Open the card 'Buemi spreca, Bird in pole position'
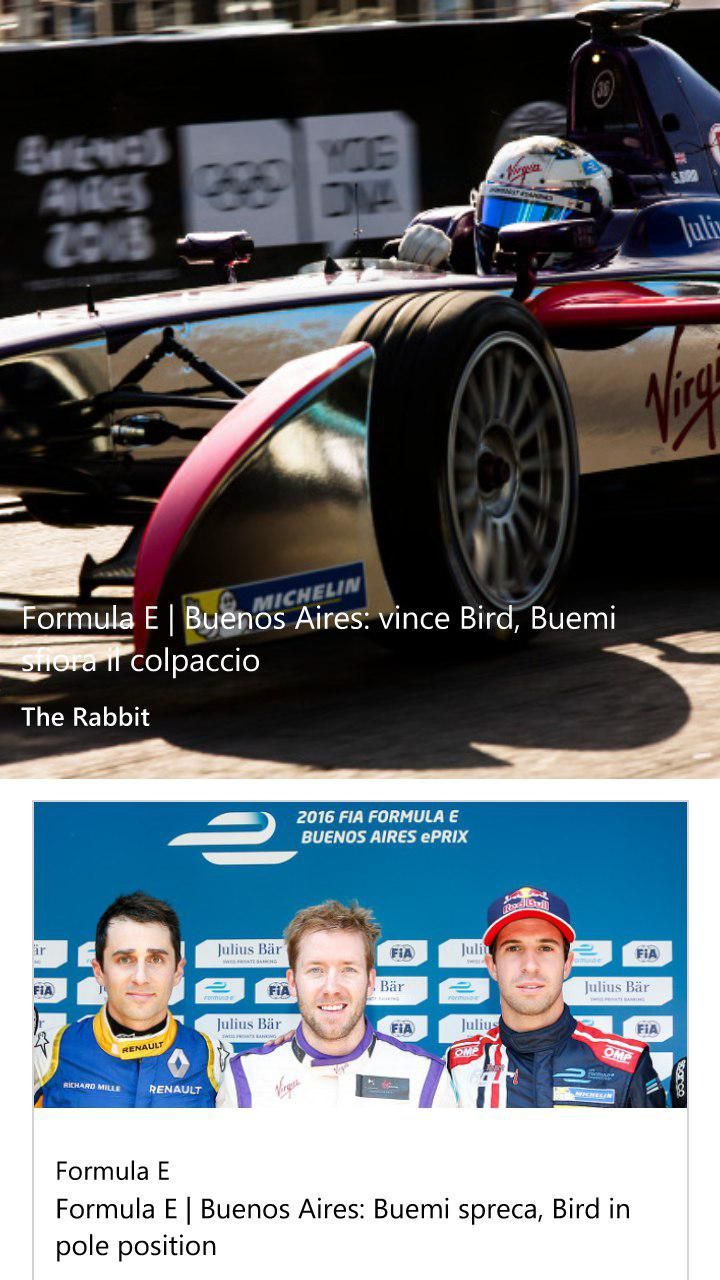The image size is (720, 1280). point(343,1226)
